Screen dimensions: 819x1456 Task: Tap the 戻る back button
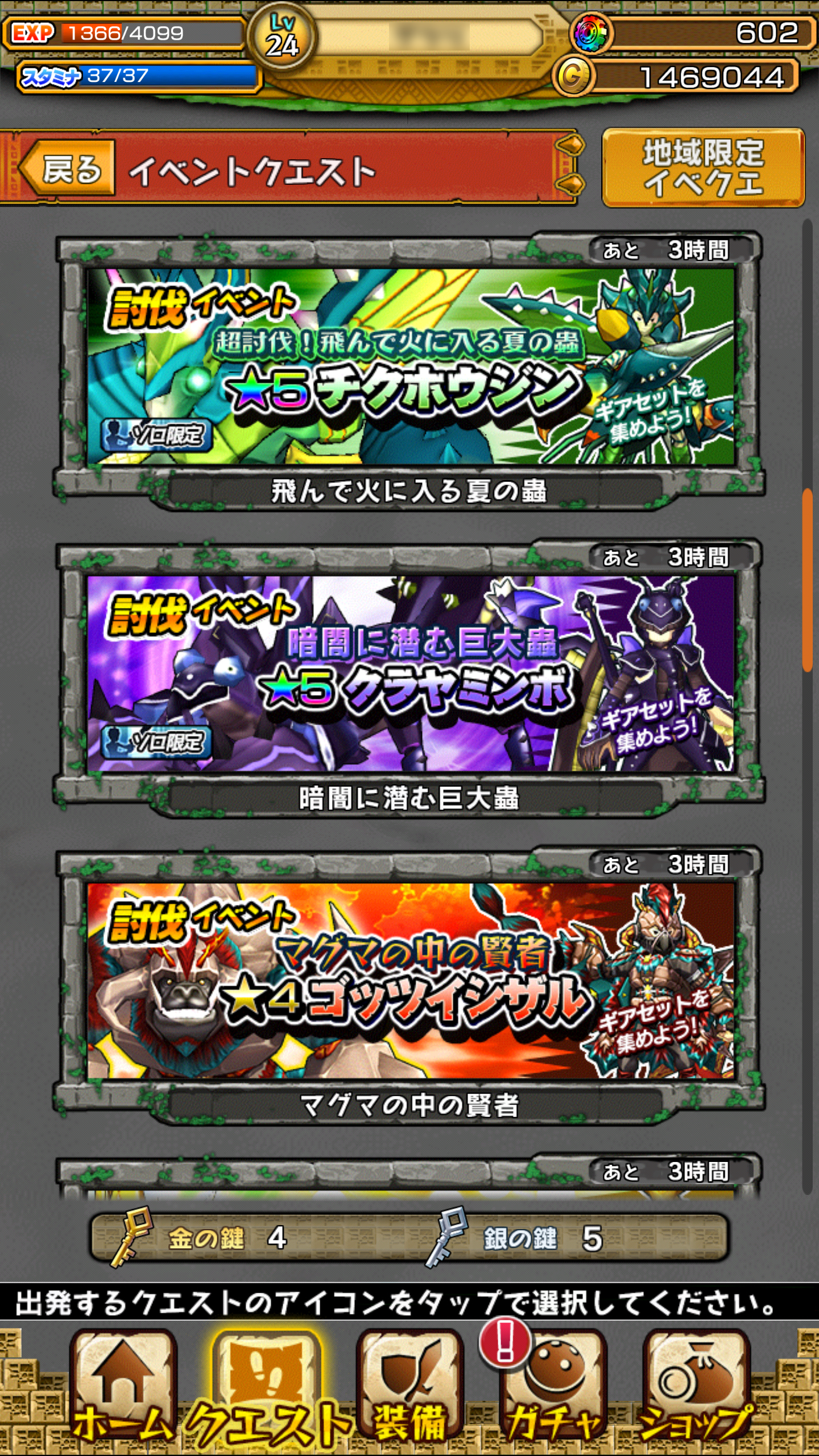(68, 168)
